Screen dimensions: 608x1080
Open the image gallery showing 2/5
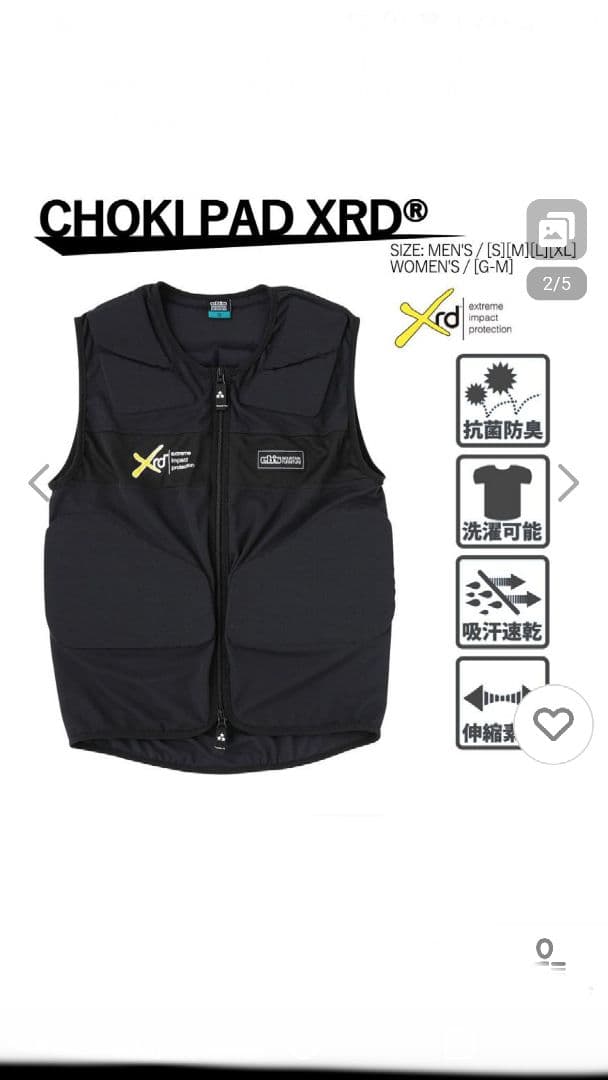[x=557, y=230]
